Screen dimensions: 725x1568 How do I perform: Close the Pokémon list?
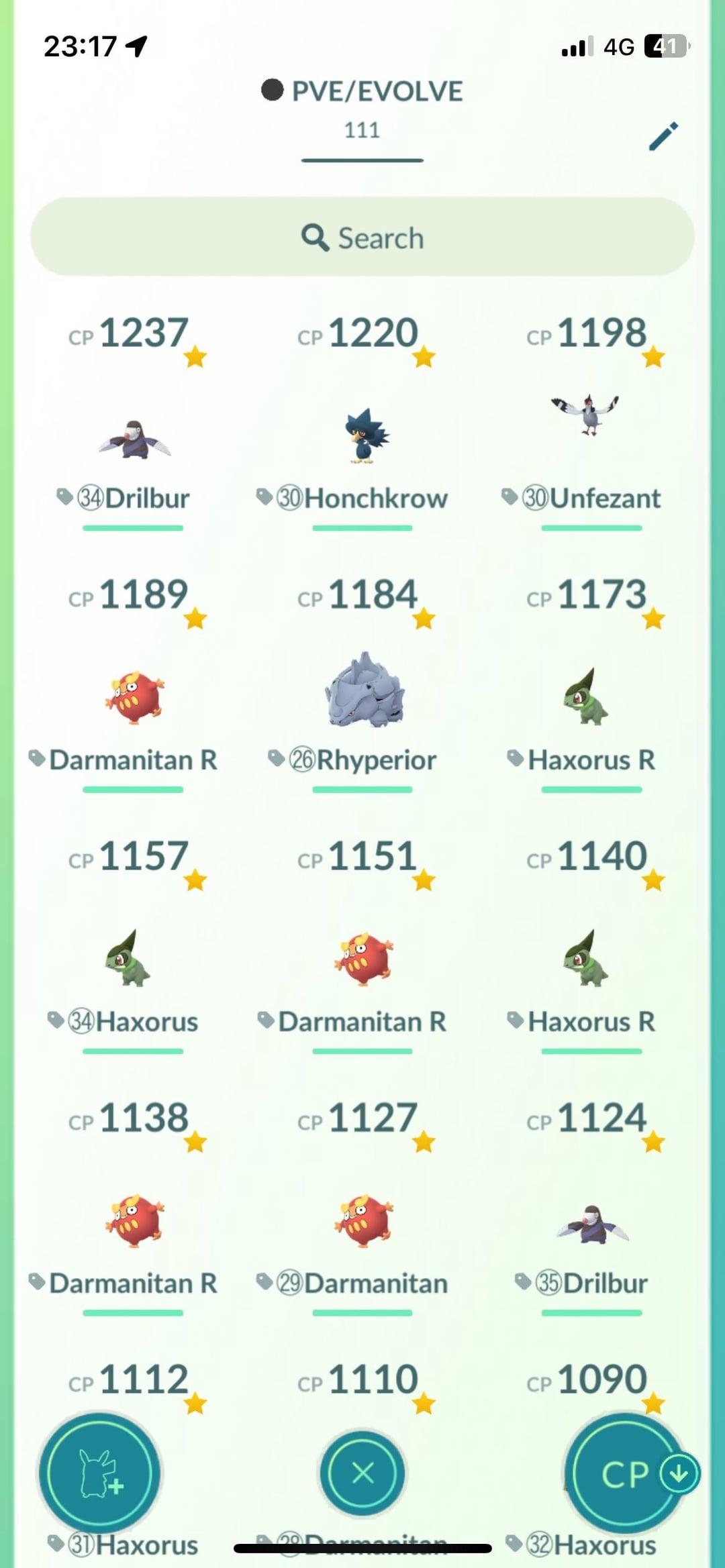tap(362, 1473)
